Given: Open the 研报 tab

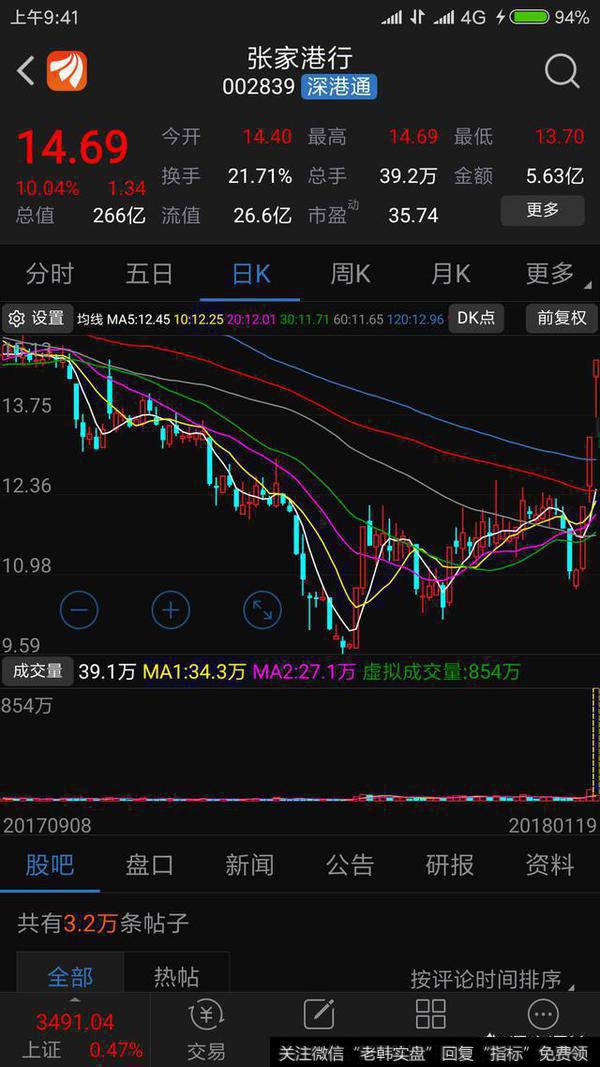Looking at the screenshot, I should click(450, 864).
